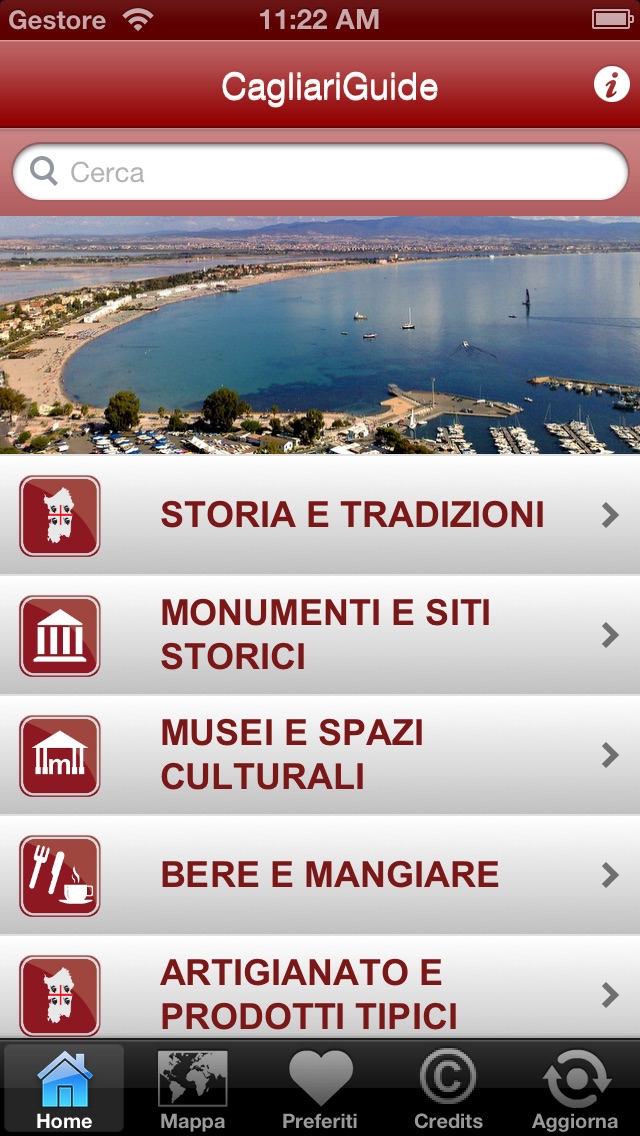This screenshot has height=1136, width=640.
Task: Switch to the Mappa tab
Action: click(192, 1089)
